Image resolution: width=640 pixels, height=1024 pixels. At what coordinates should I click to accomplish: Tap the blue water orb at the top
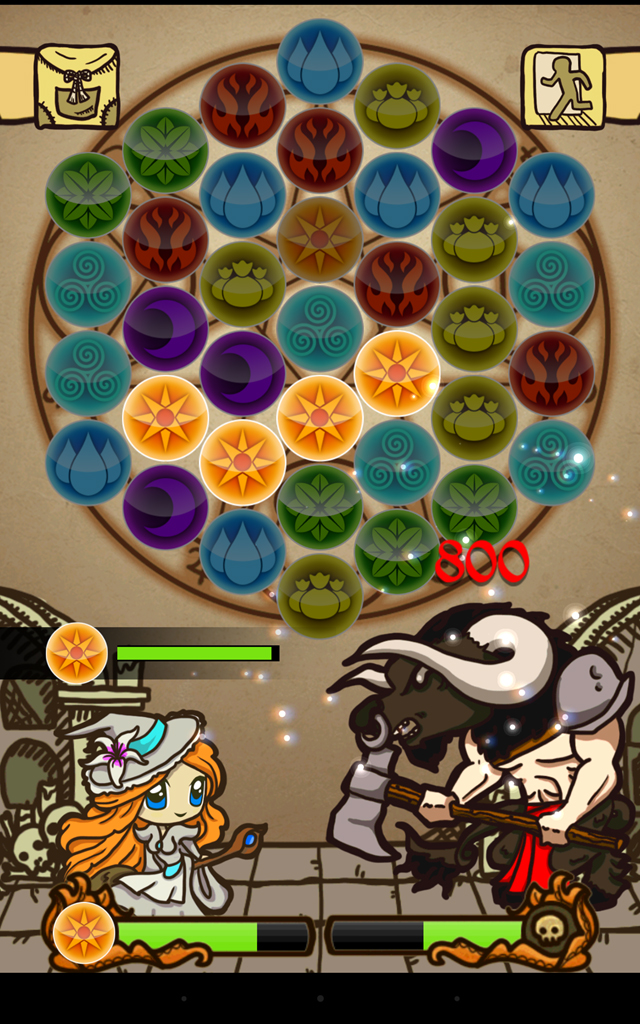tap(320, 61)
